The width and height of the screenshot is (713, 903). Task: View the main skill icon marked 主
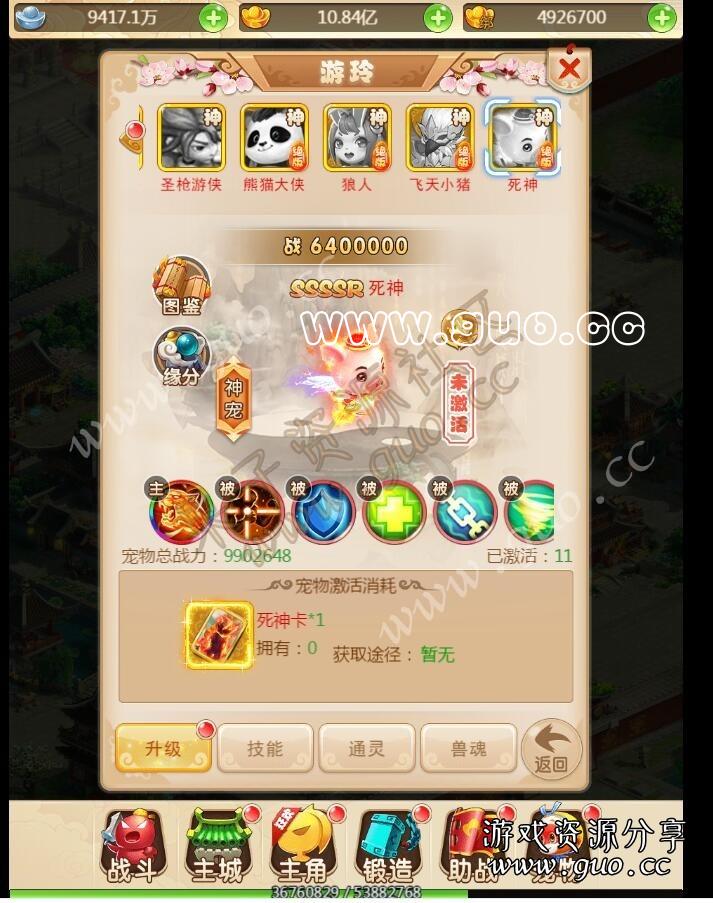[180, 512]
